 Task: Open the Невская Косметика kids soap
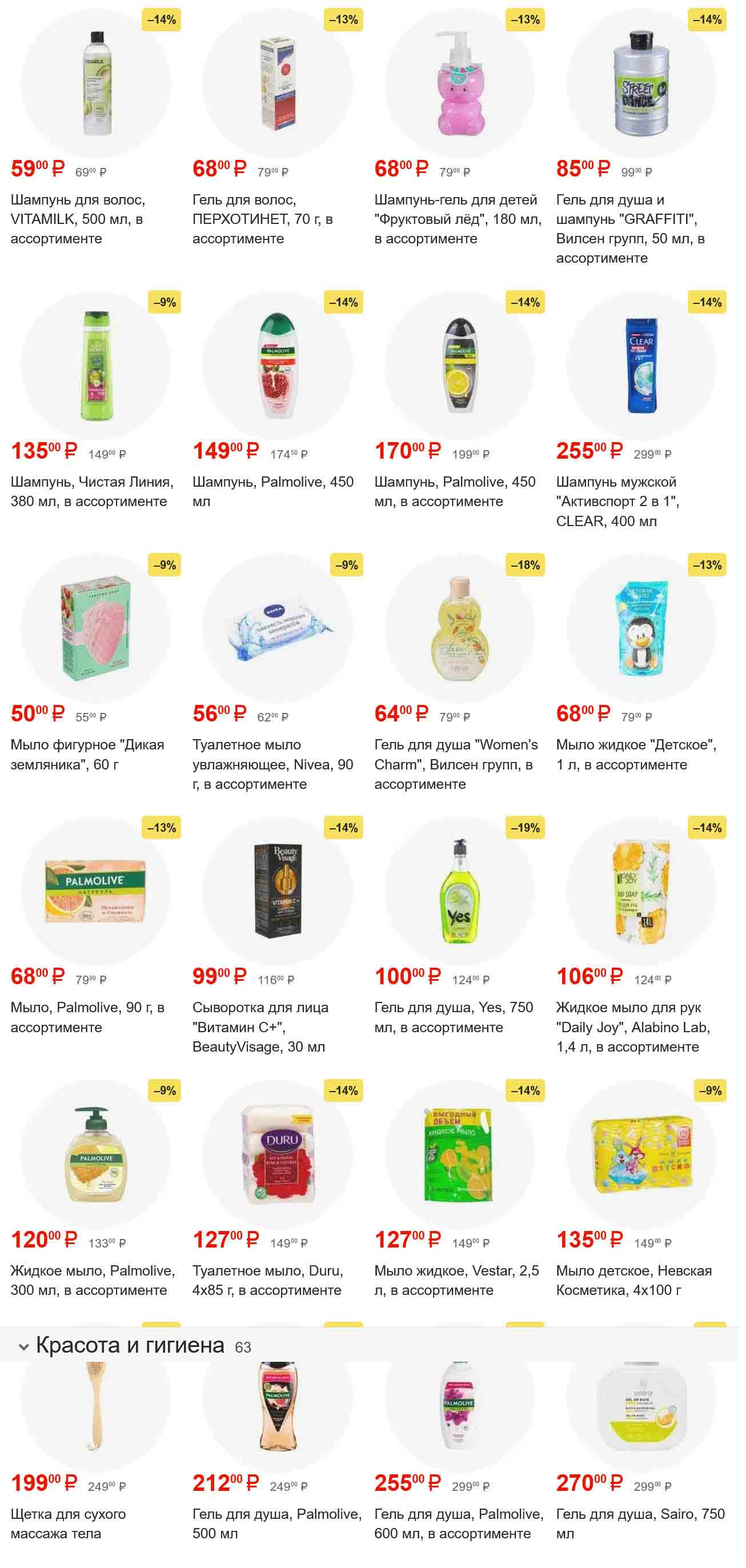coord(641,1154)
